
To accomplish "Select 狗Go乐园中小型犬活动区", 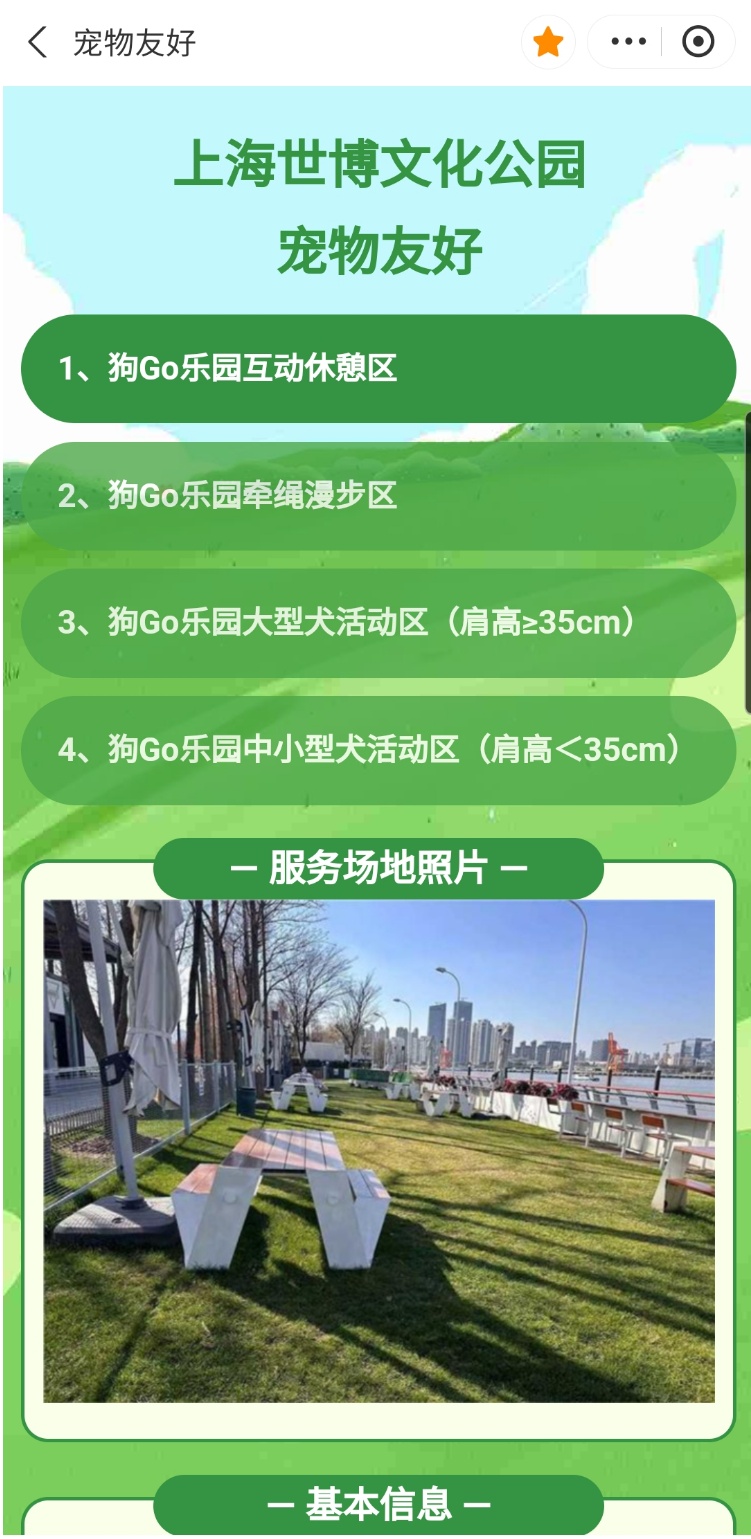I will point(378,750).
